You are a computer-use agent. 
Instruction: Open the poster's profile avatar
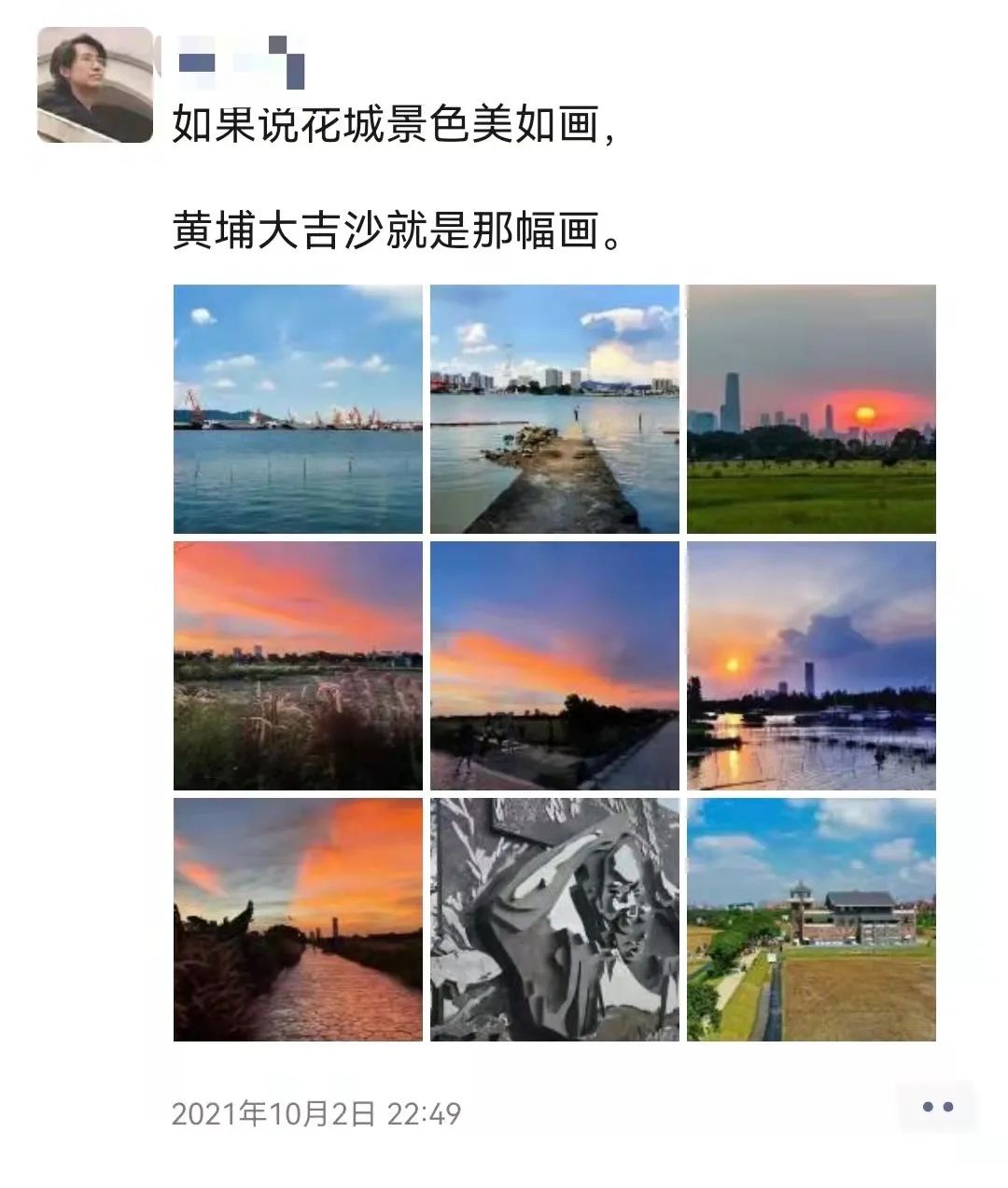pos(94,85)
